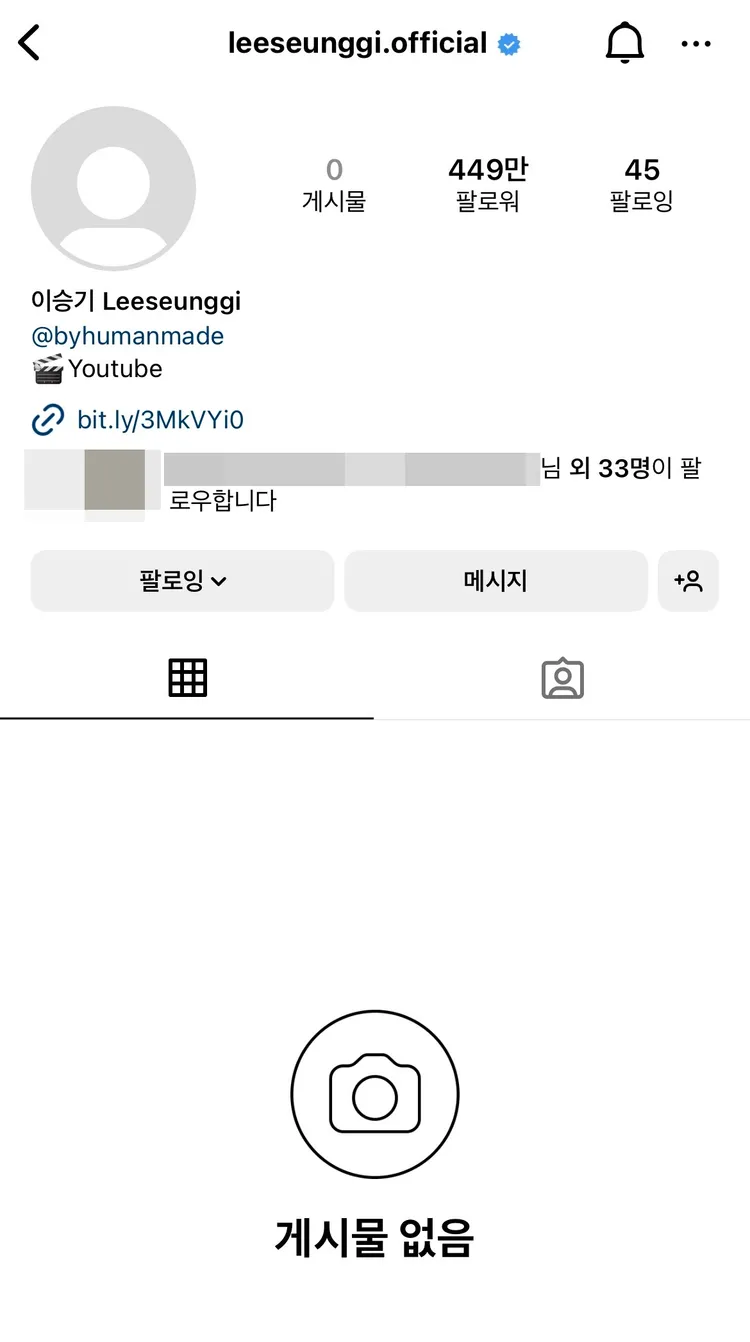Tap 45 to view following list
Screen dimensions: 750x1342
point(641,170)
